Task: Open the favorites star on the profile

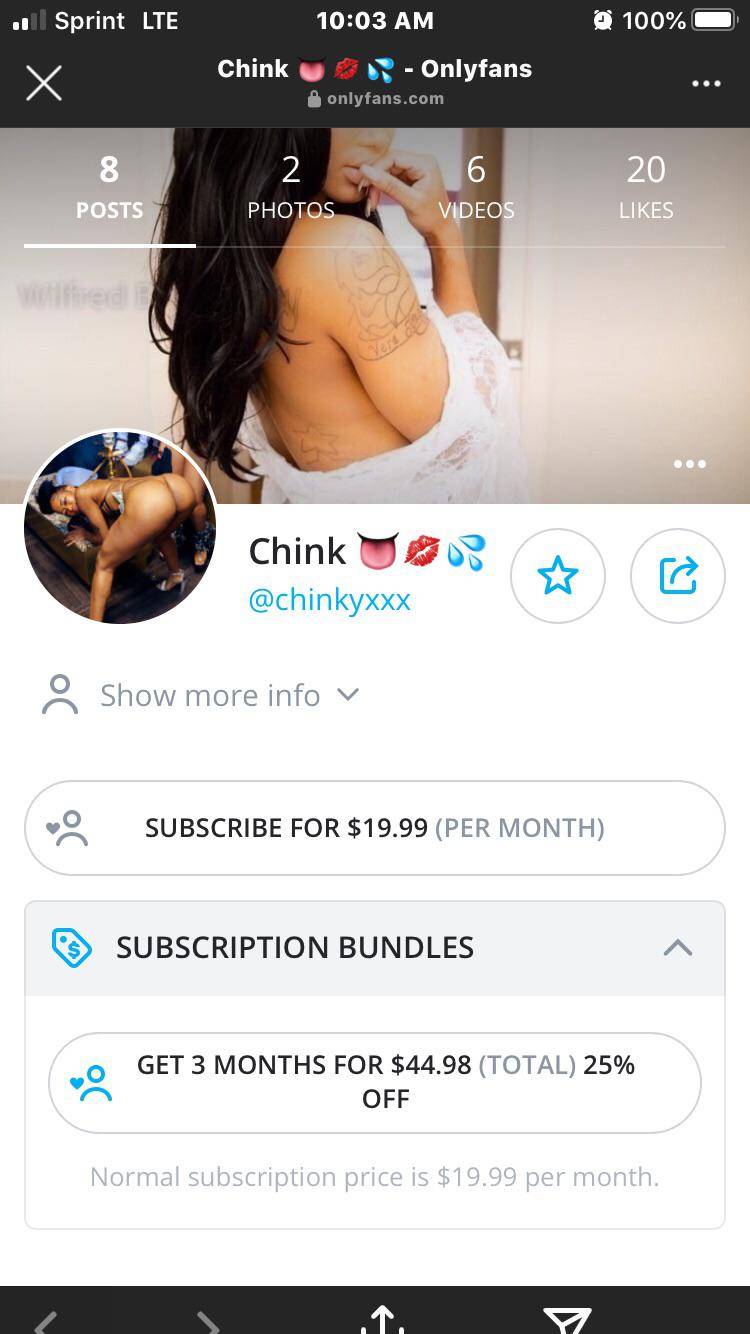Action: click(558, 576)
